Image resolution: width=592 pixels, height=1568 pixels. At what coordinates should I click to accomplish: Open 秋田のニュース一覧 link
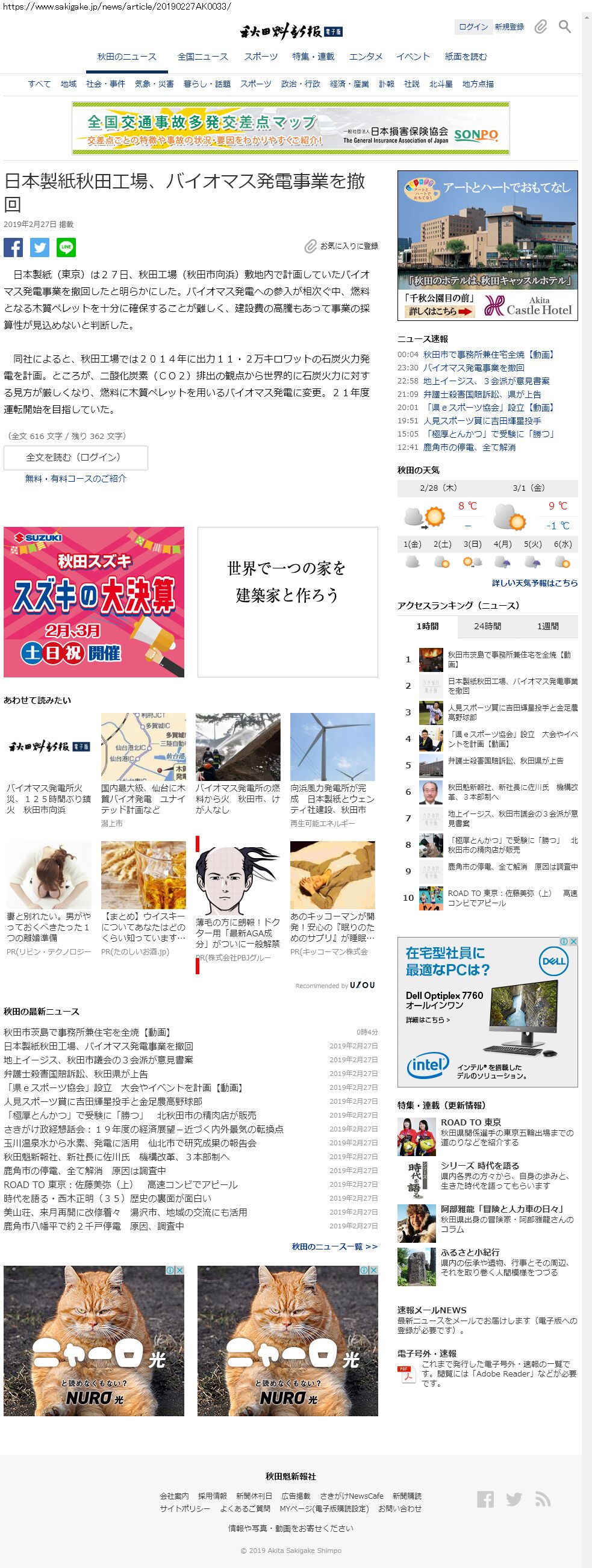tap(334, 1246)
